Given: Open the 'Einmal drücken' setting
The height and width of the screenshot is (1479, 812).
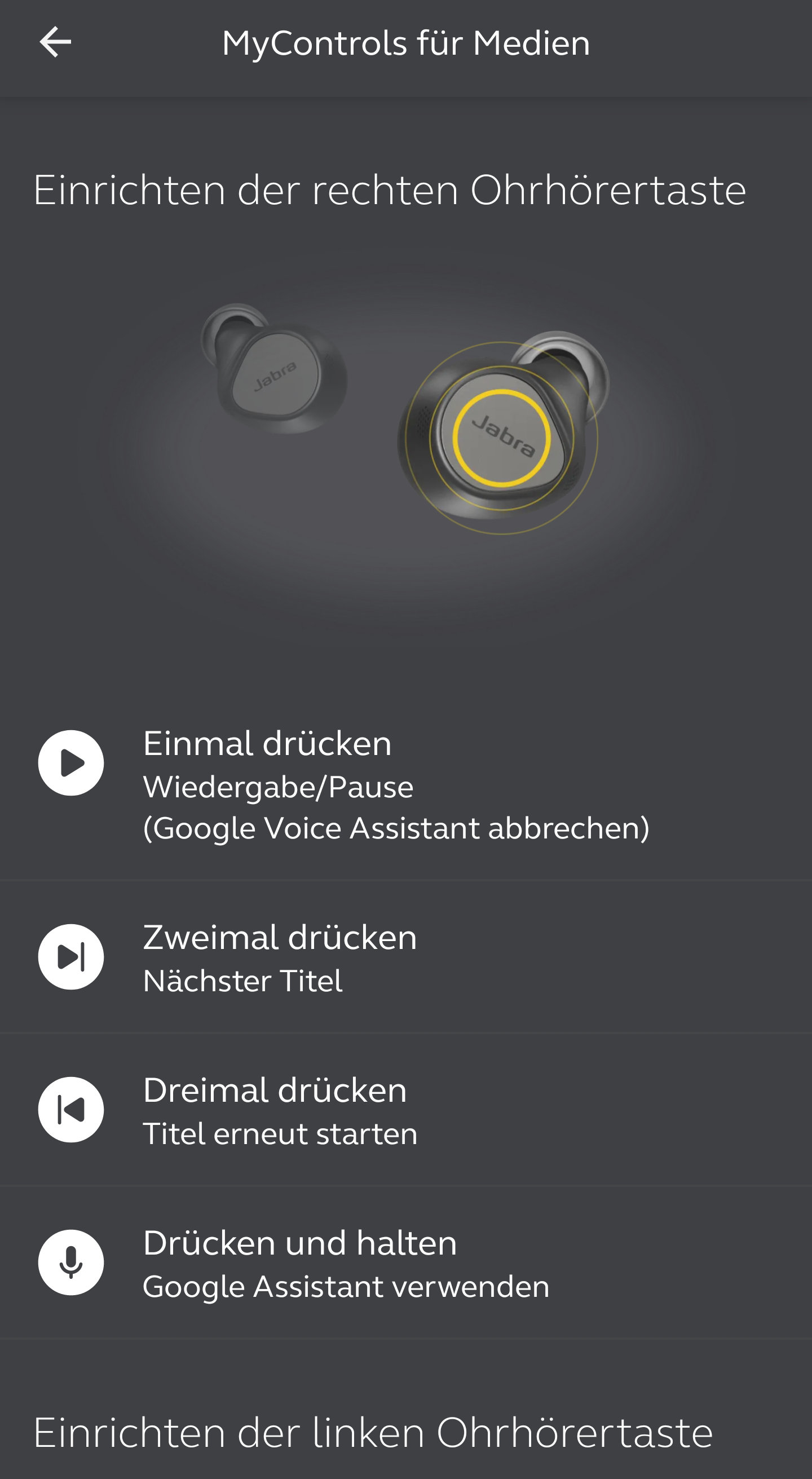Looking at the screenshot, I should [406, 784].
